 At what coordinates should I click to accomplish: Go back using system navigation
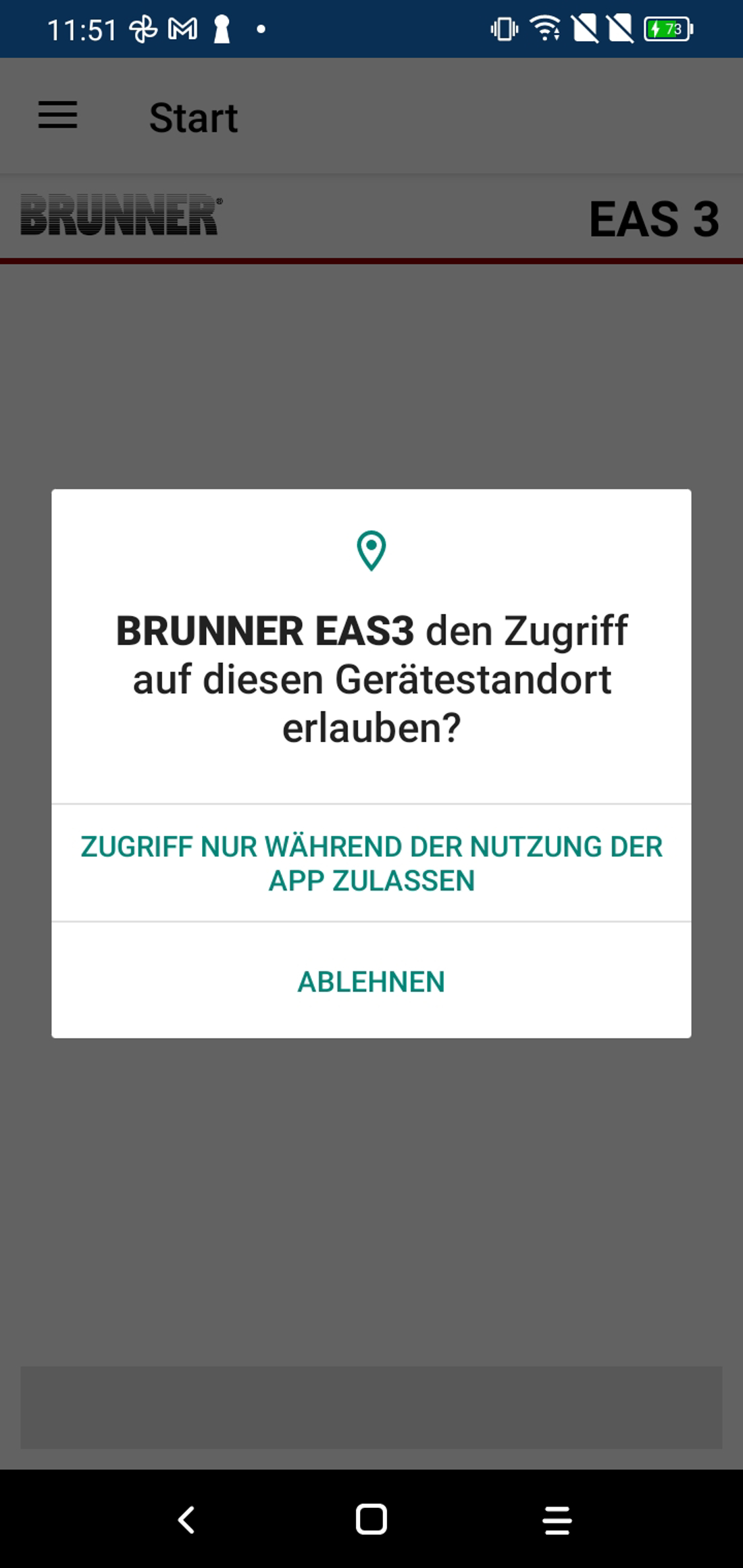point(186,1520)
